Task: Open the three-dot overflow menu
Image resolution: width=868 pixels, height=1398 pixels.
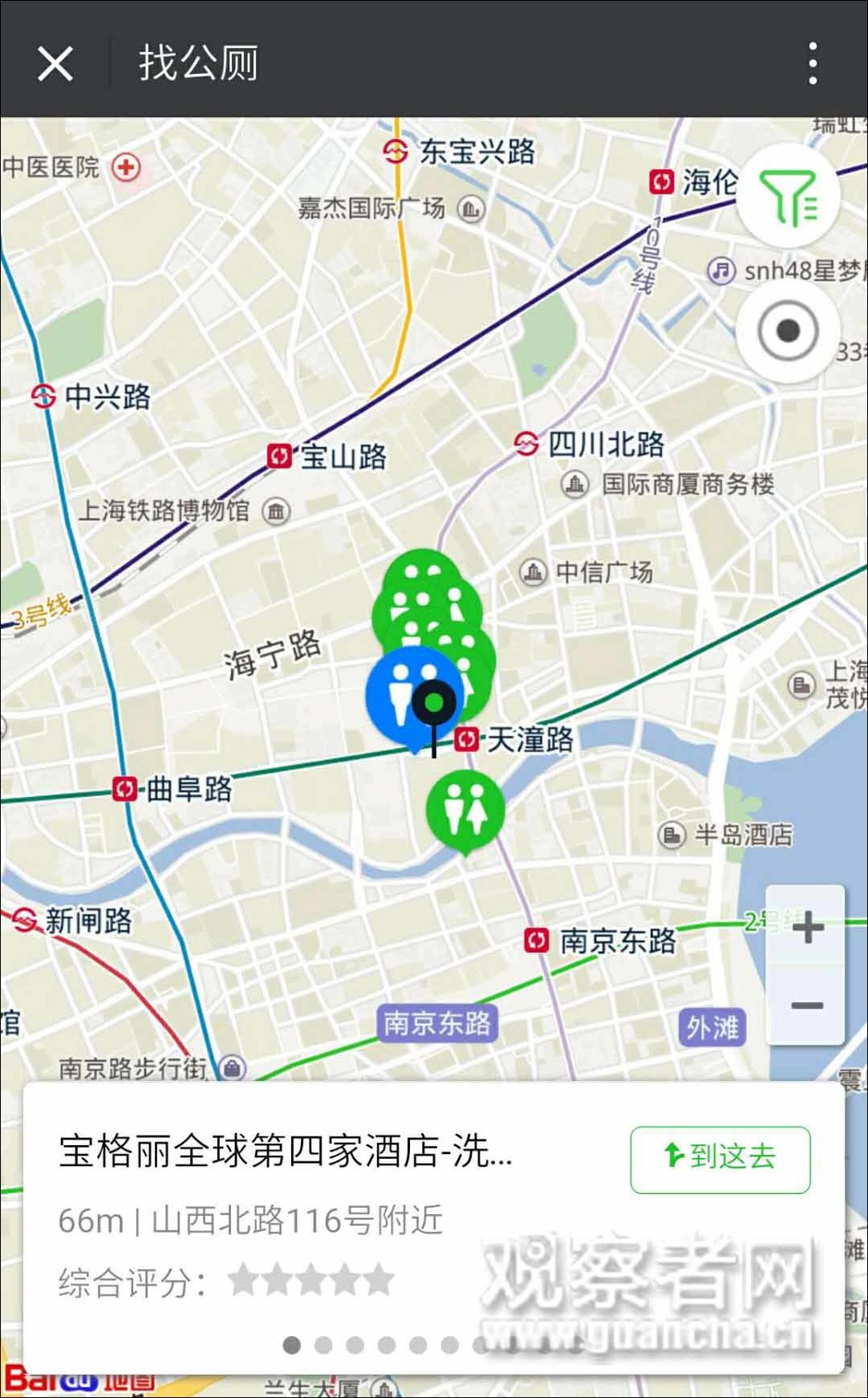Action: (x=813, y=63)
